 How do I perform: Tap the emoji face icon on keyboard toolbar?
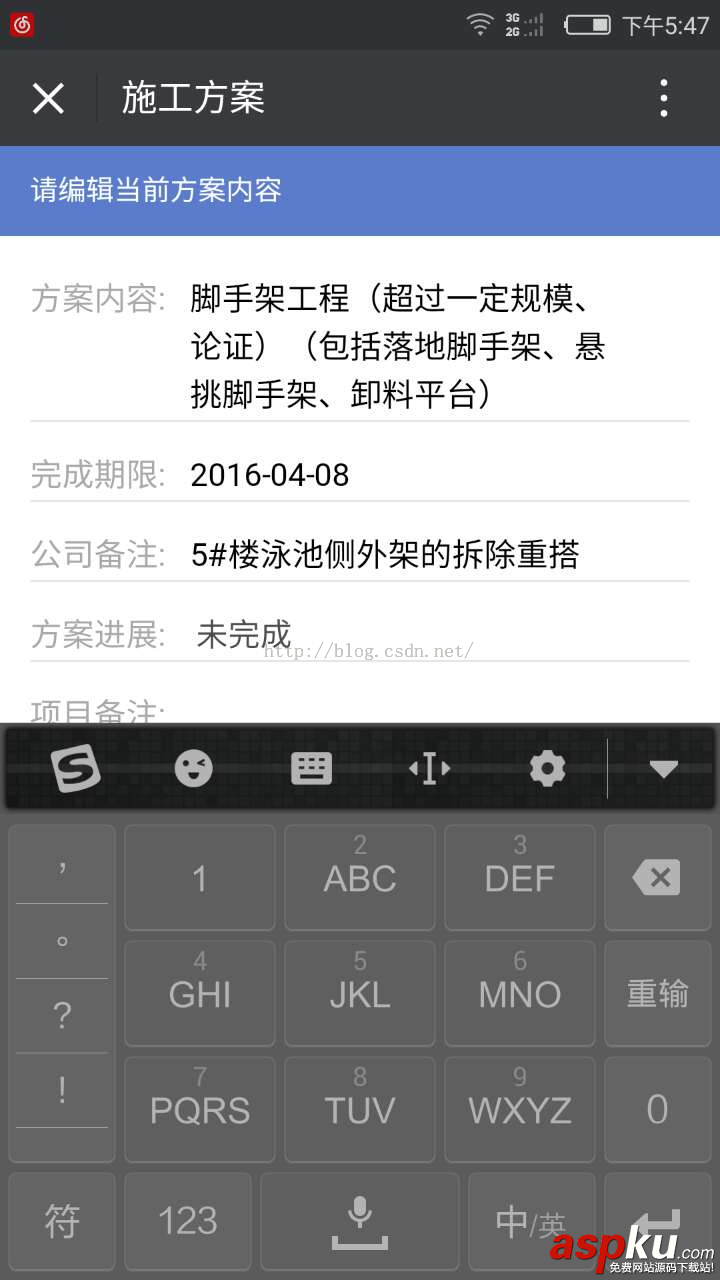pos(194,768)
